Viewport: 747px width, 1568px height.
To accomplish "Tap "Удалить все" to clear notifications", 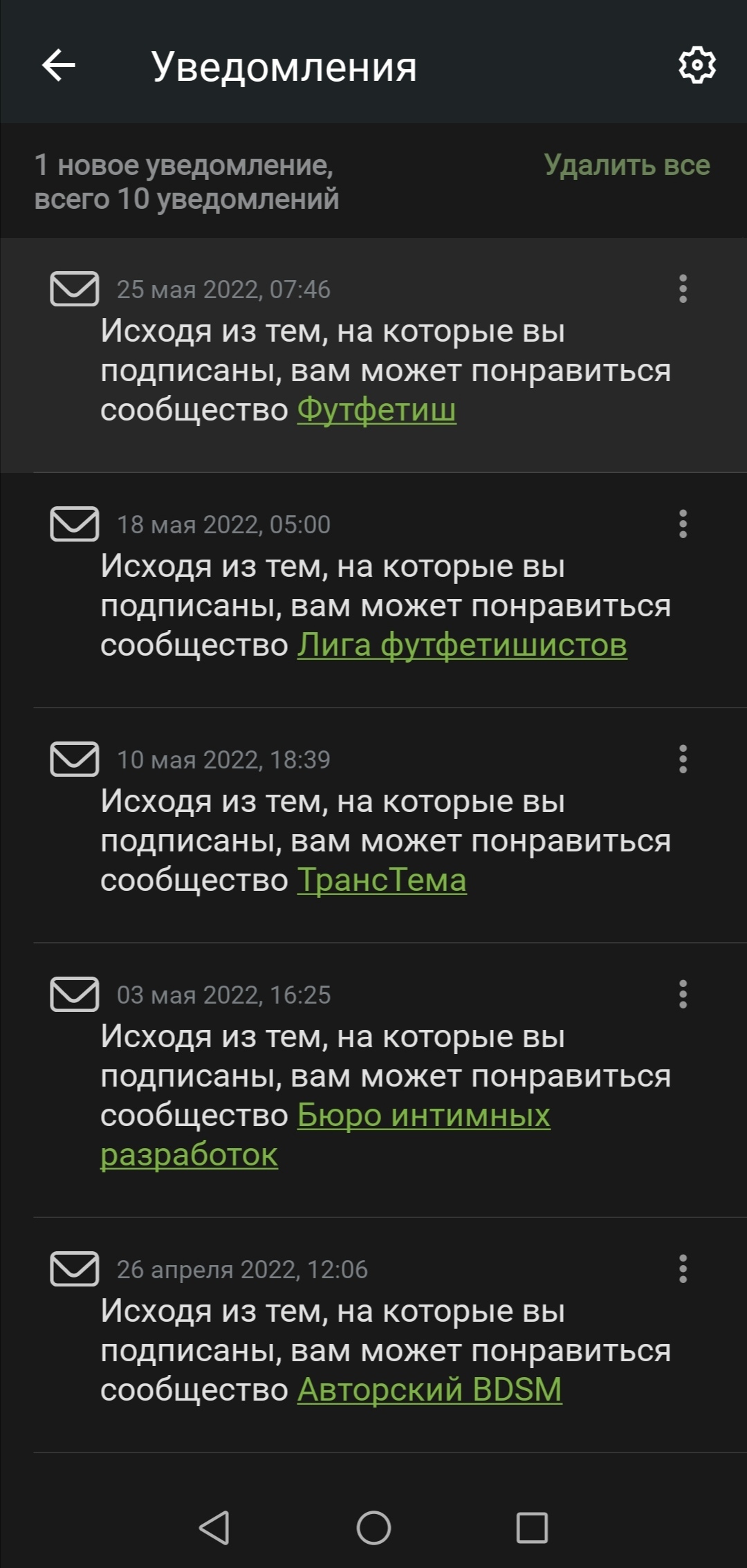I will [x=627, y=165].
